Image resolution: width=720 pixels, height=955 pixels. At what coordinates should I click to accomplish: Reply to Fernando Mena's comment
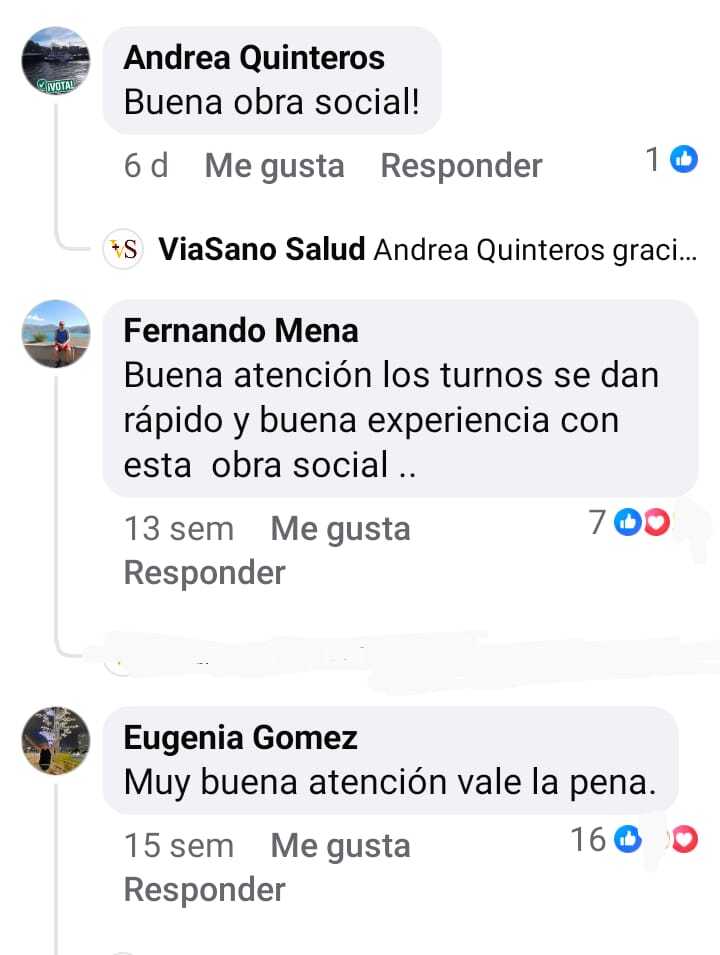click(x=204, y=573)
